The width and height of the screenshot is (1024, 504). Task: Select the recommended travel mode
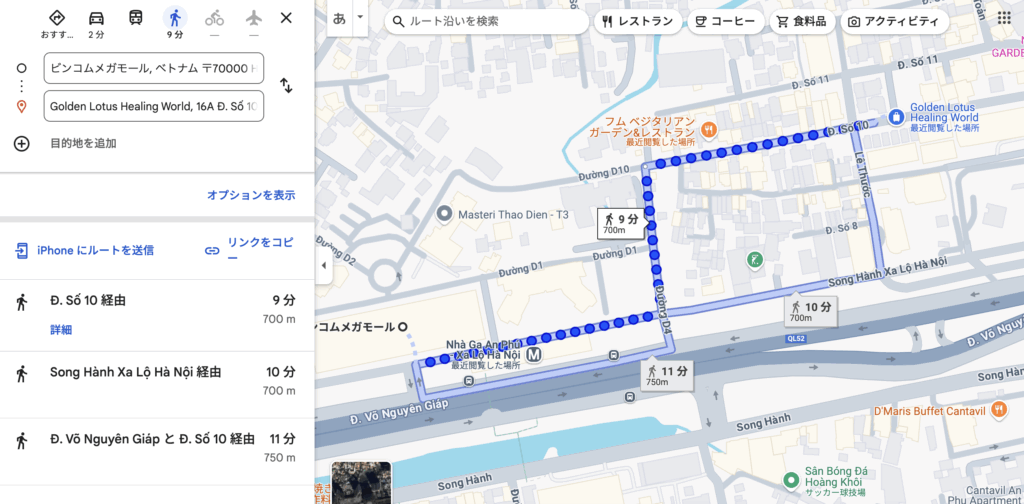(57, 23)
